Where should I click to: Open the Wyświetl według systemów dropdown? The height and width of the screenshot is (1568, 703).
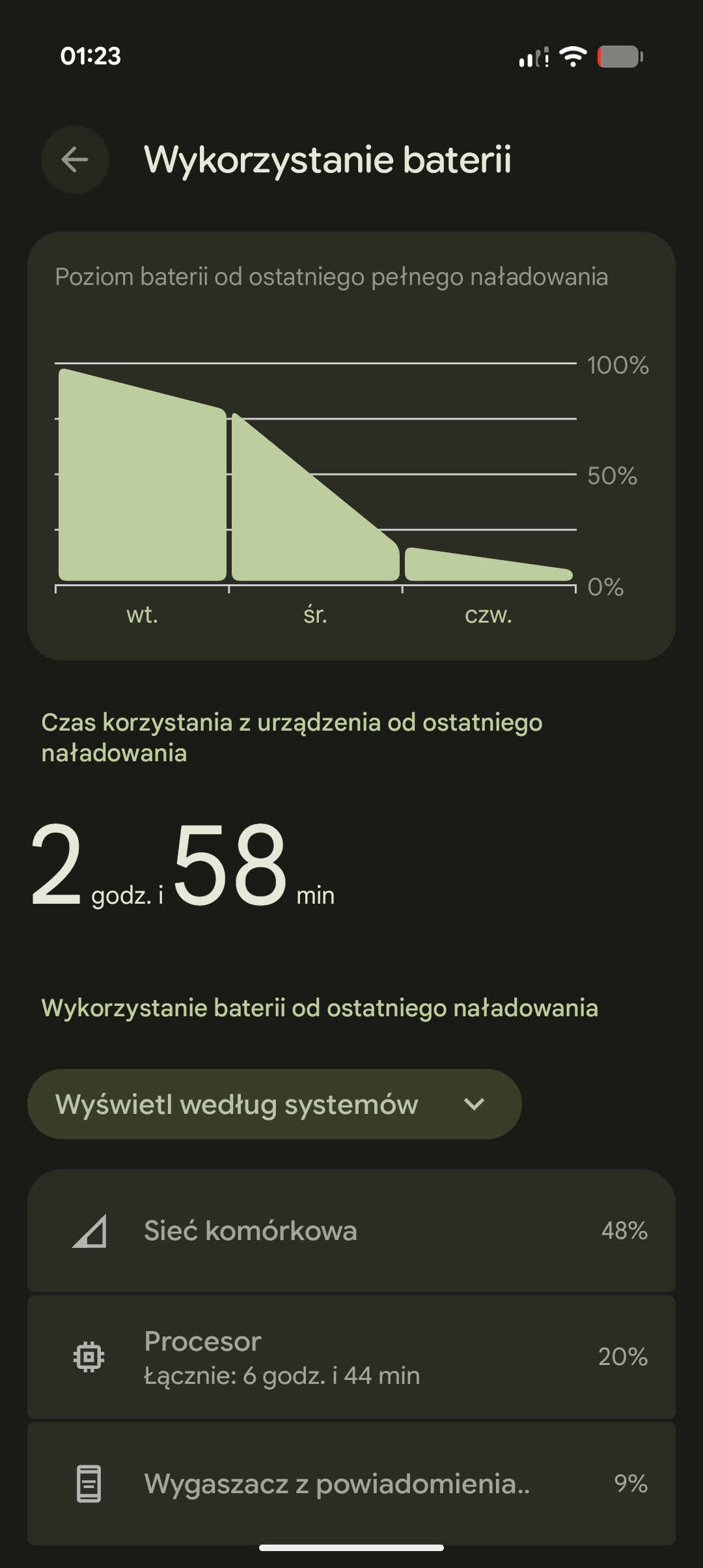[x=274, y=1104]
